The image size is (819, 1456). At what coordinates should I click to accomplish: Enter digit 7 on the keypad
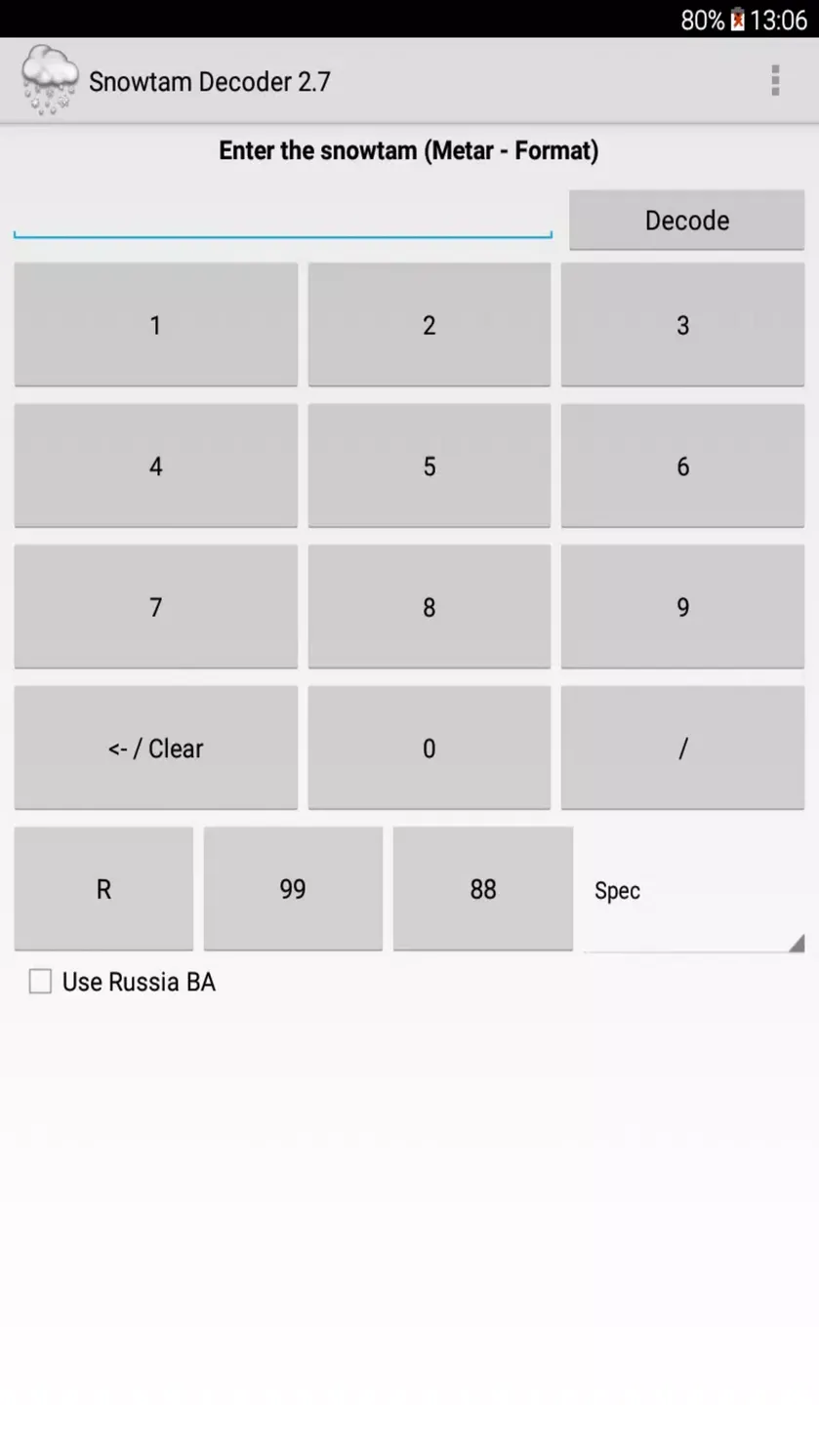click(155, 607)
